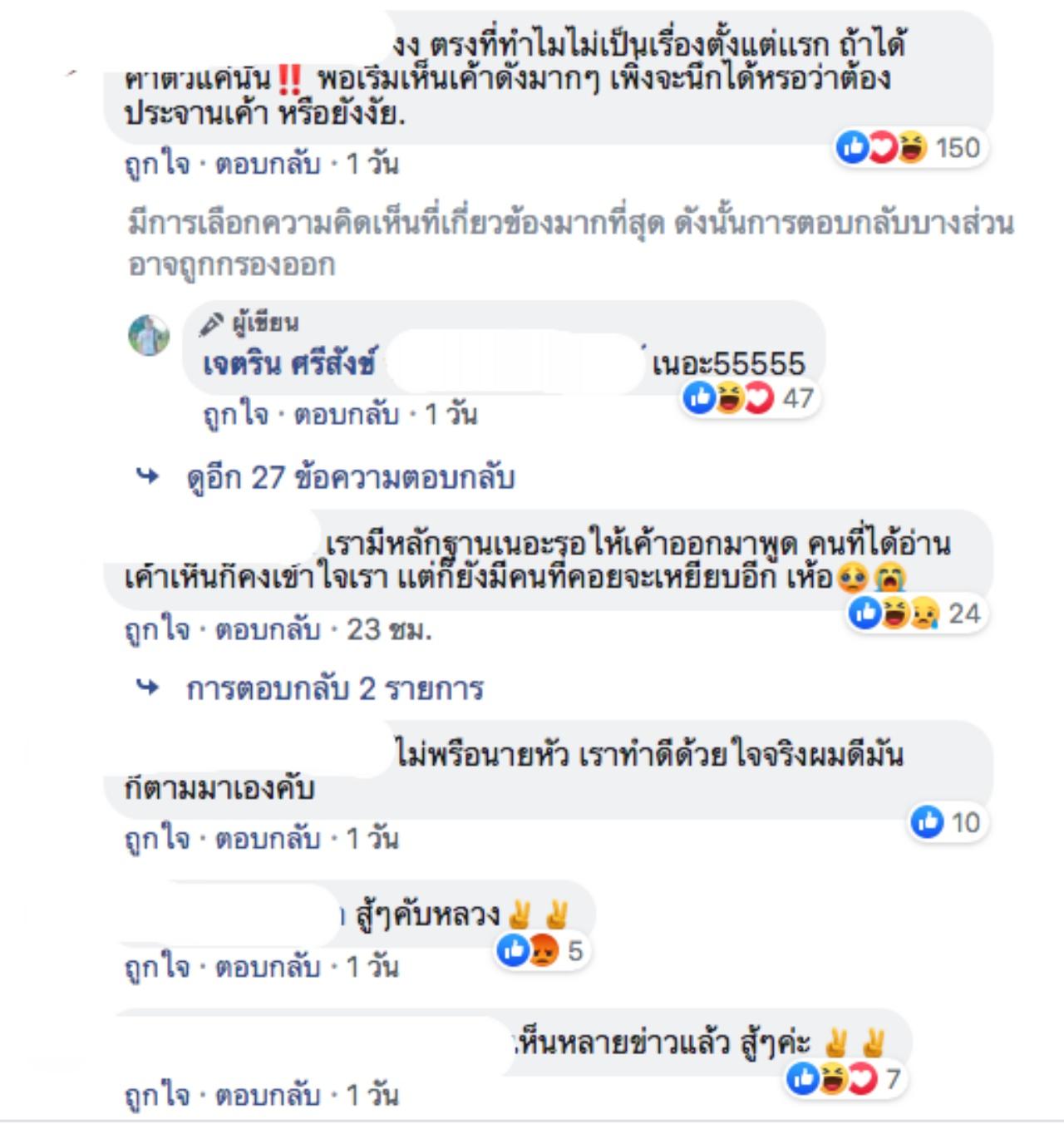Open เจตริน ศรีสังข์'s profile name
1064x1124 pixels.
(x=288, y=364)
